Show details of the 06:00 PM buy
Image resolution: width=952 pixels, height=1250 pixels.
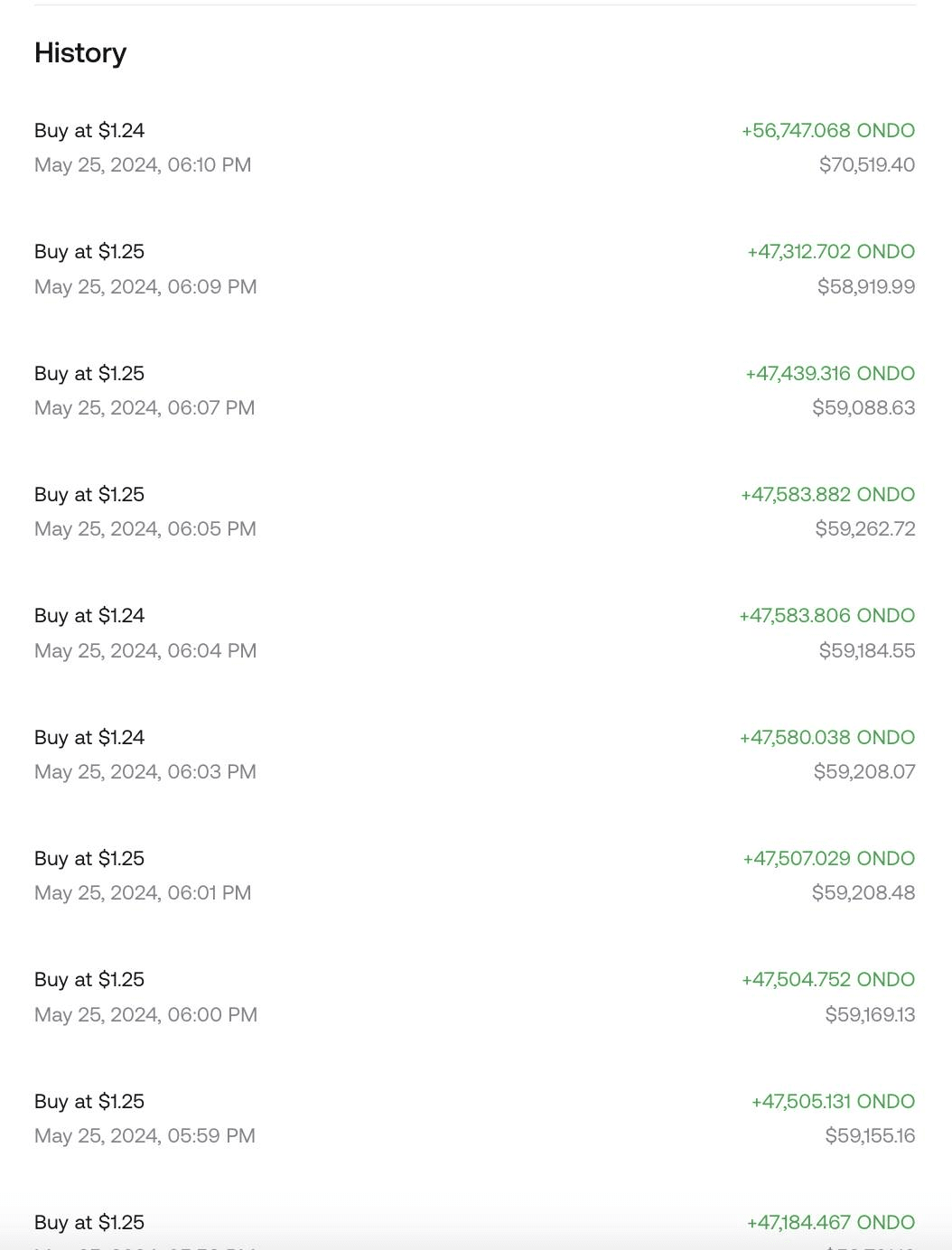point(475,997)
